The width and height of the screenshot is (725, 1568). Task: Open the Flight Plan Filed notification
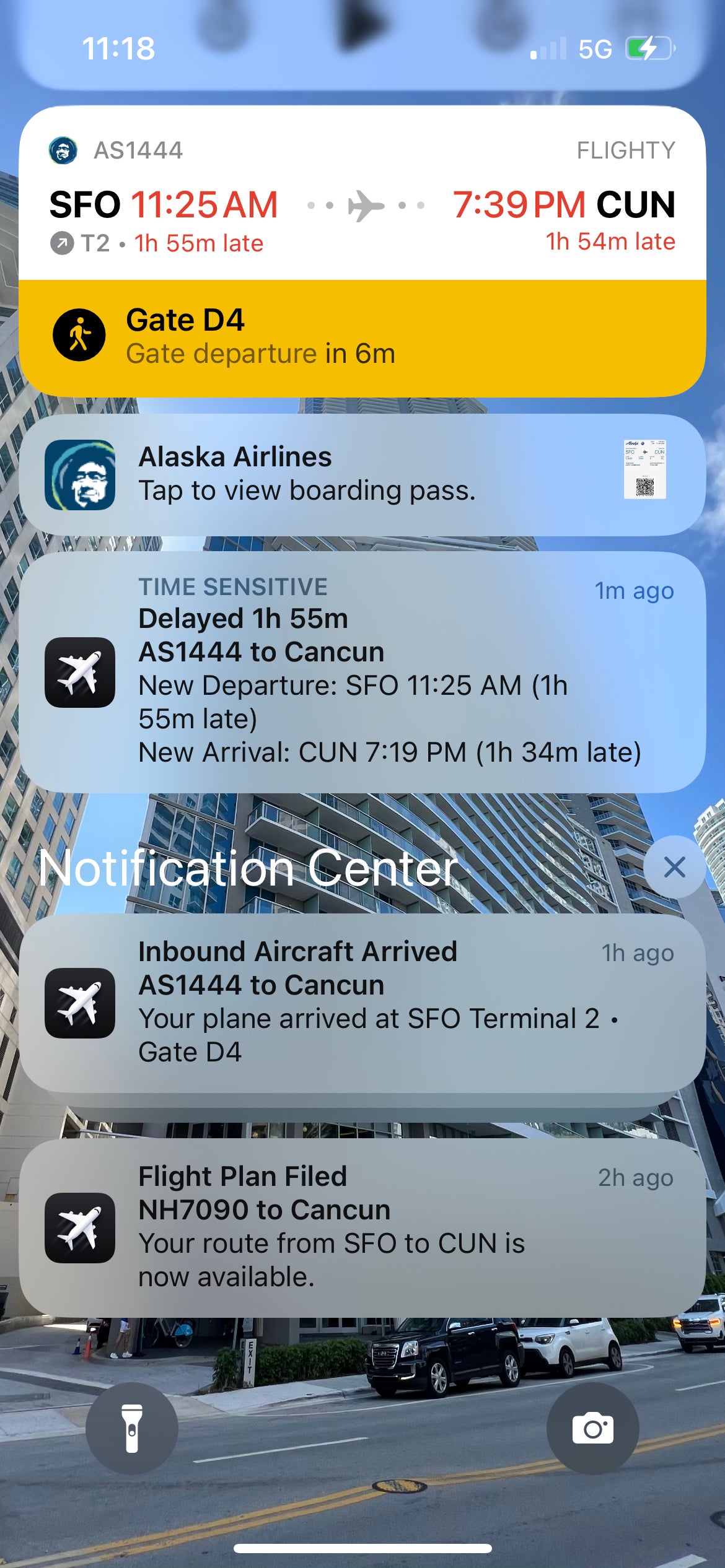362,1227
